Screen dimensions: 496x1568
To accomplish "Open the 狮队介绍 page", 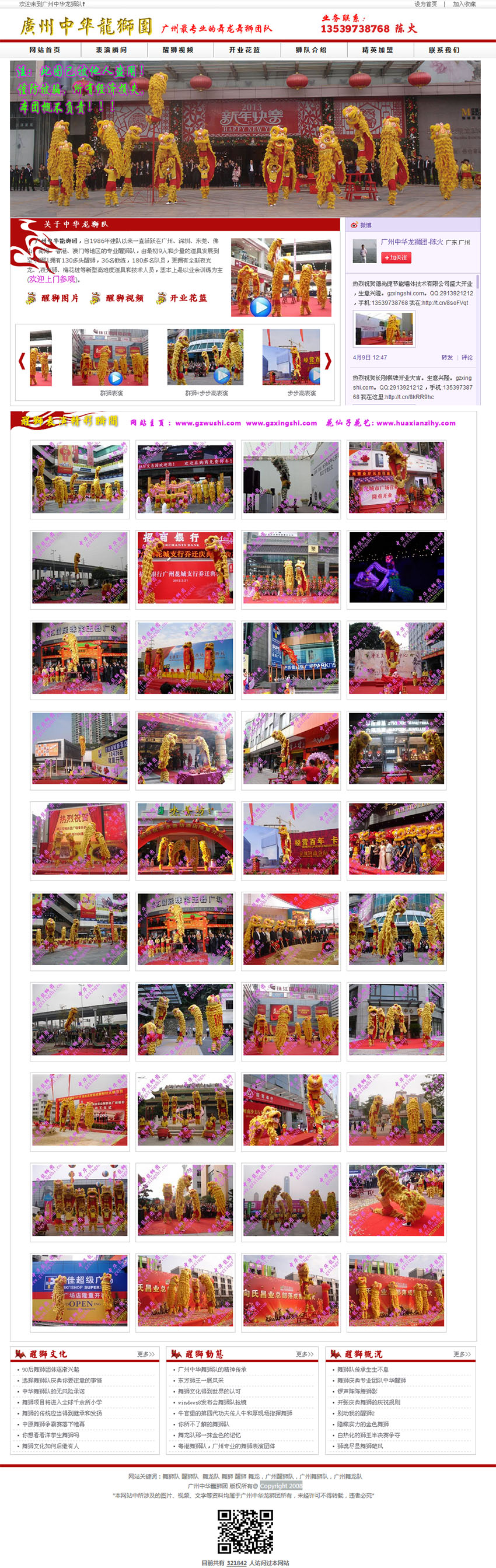I will pos(311,50).
